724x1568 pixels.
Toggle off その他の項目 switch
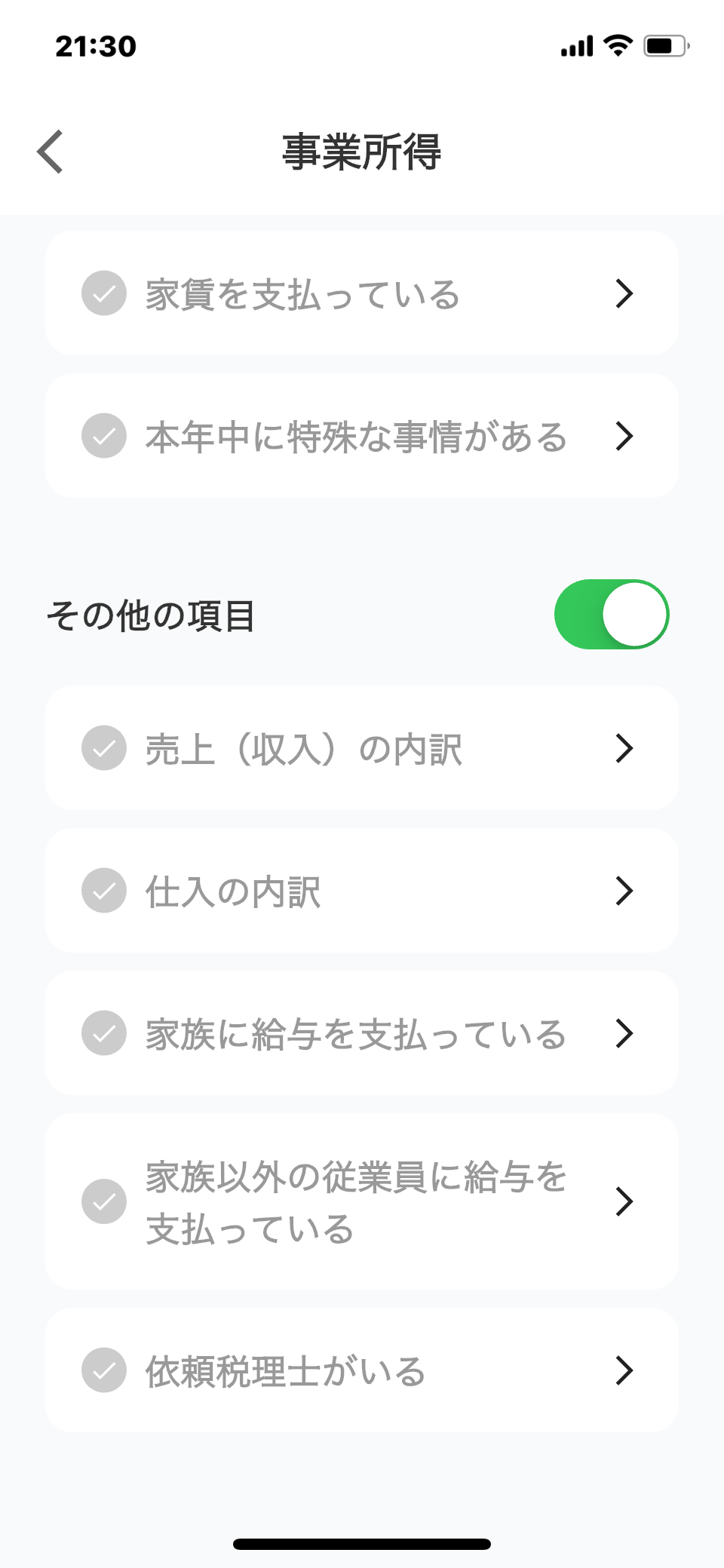pos(611,615)
